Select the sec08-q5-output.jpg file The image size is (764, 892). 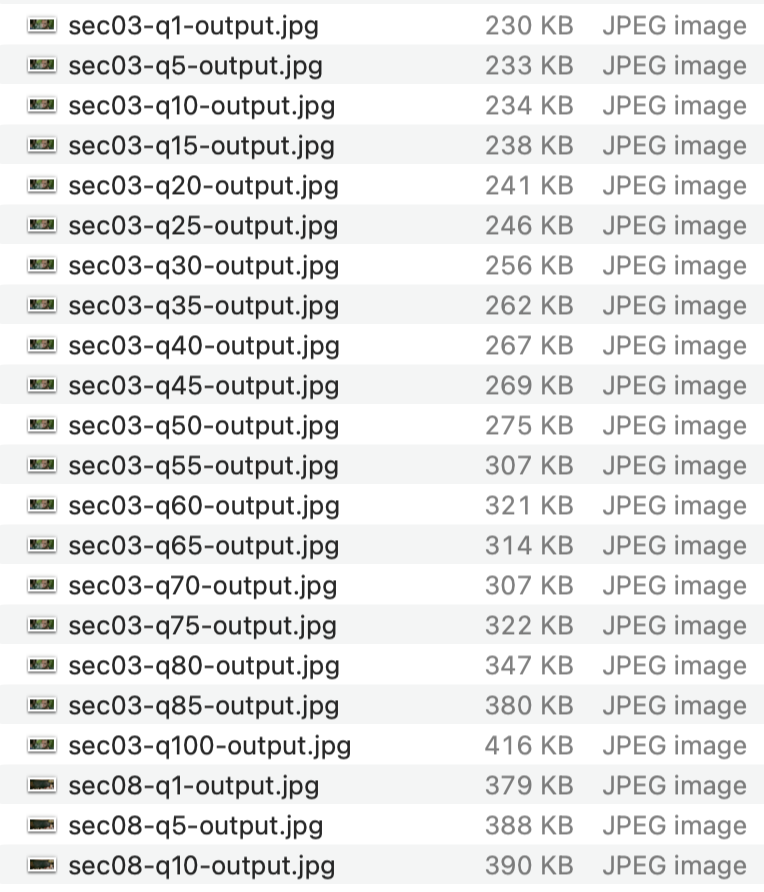click(195, 826)
